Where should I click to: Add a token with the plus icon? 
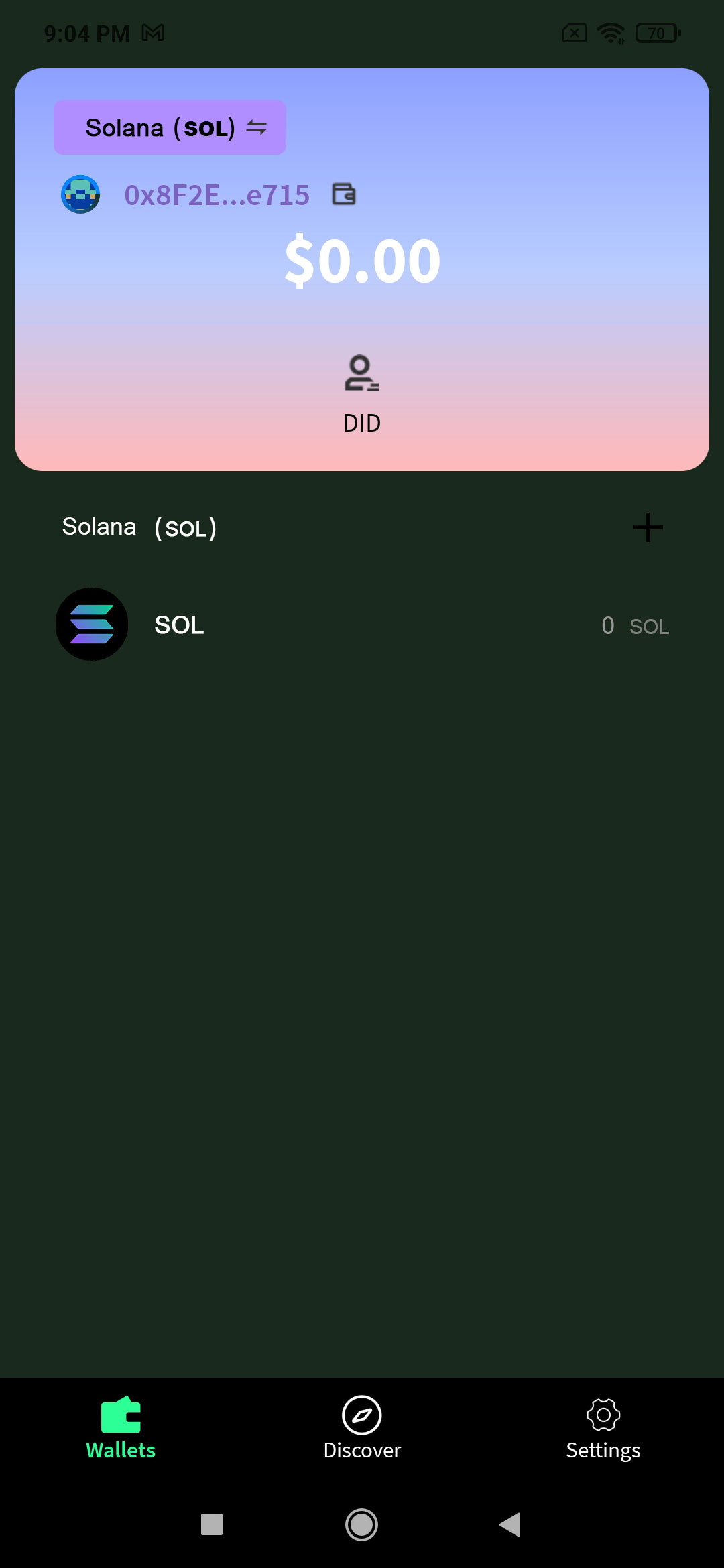[x=648, y=527]
